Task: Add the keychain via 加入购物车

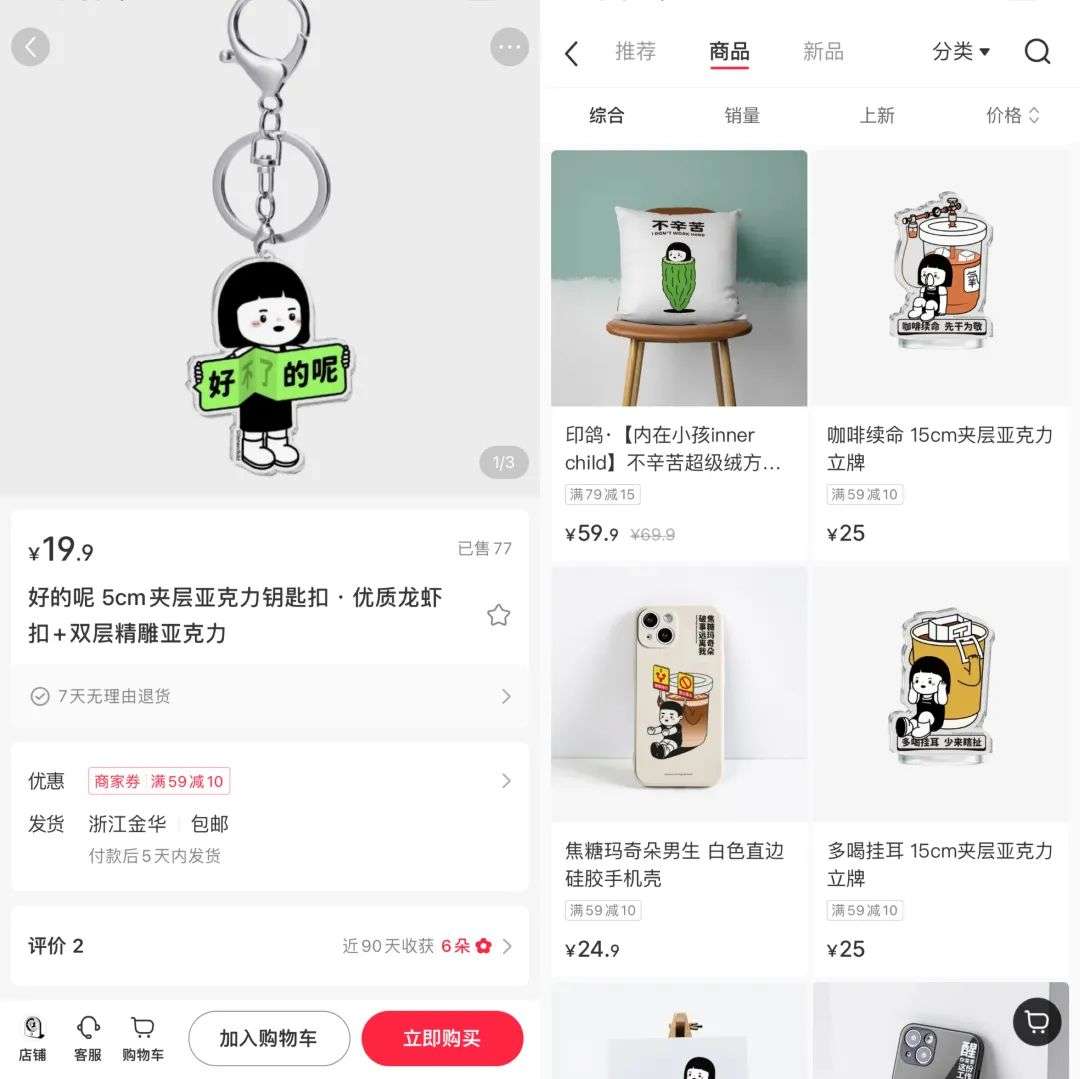Action: point(269,1039)
